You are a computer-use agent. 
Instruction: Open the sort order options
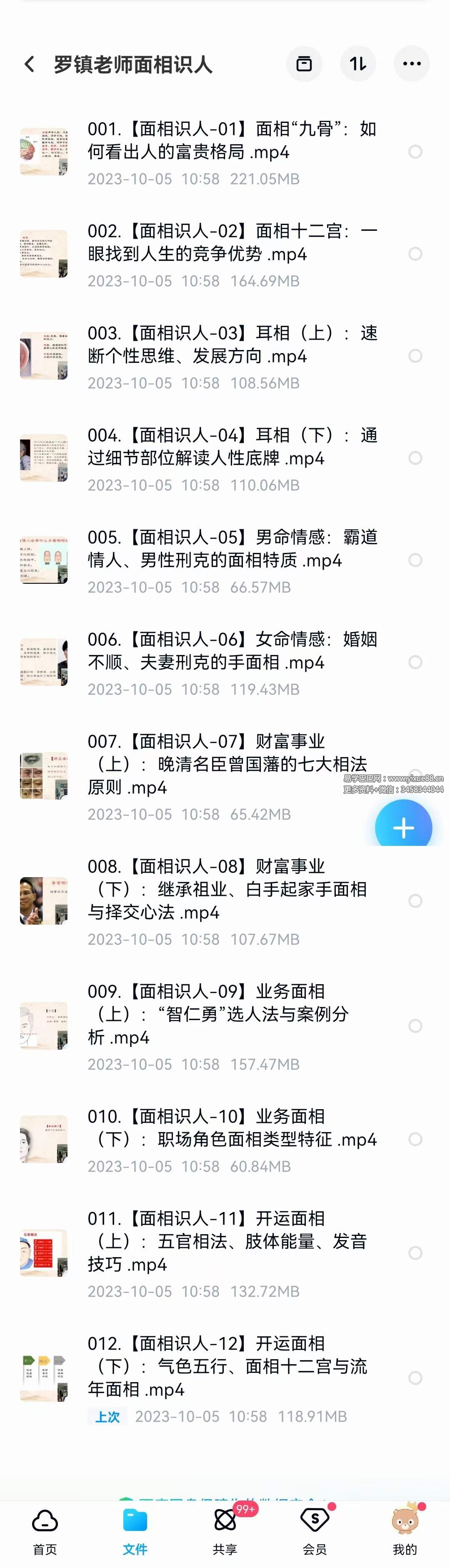click(358, 63)
